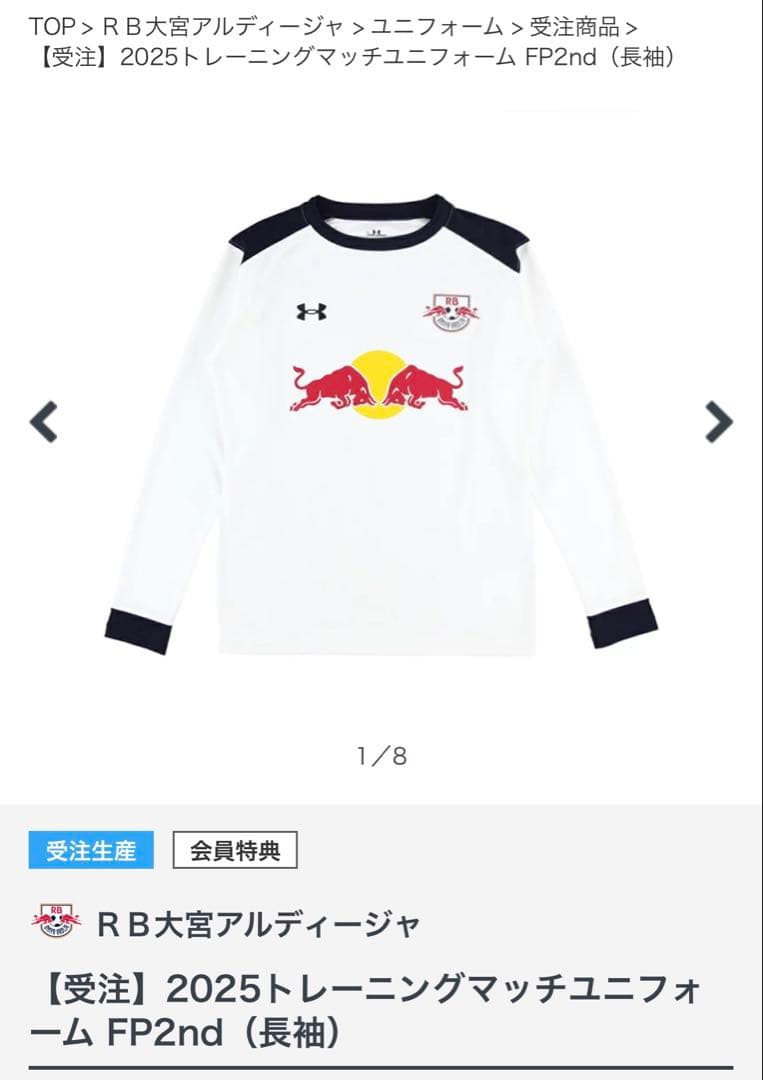Show the previous product image
Viewport: 763px width, 1080px height.
pos(43,422)
